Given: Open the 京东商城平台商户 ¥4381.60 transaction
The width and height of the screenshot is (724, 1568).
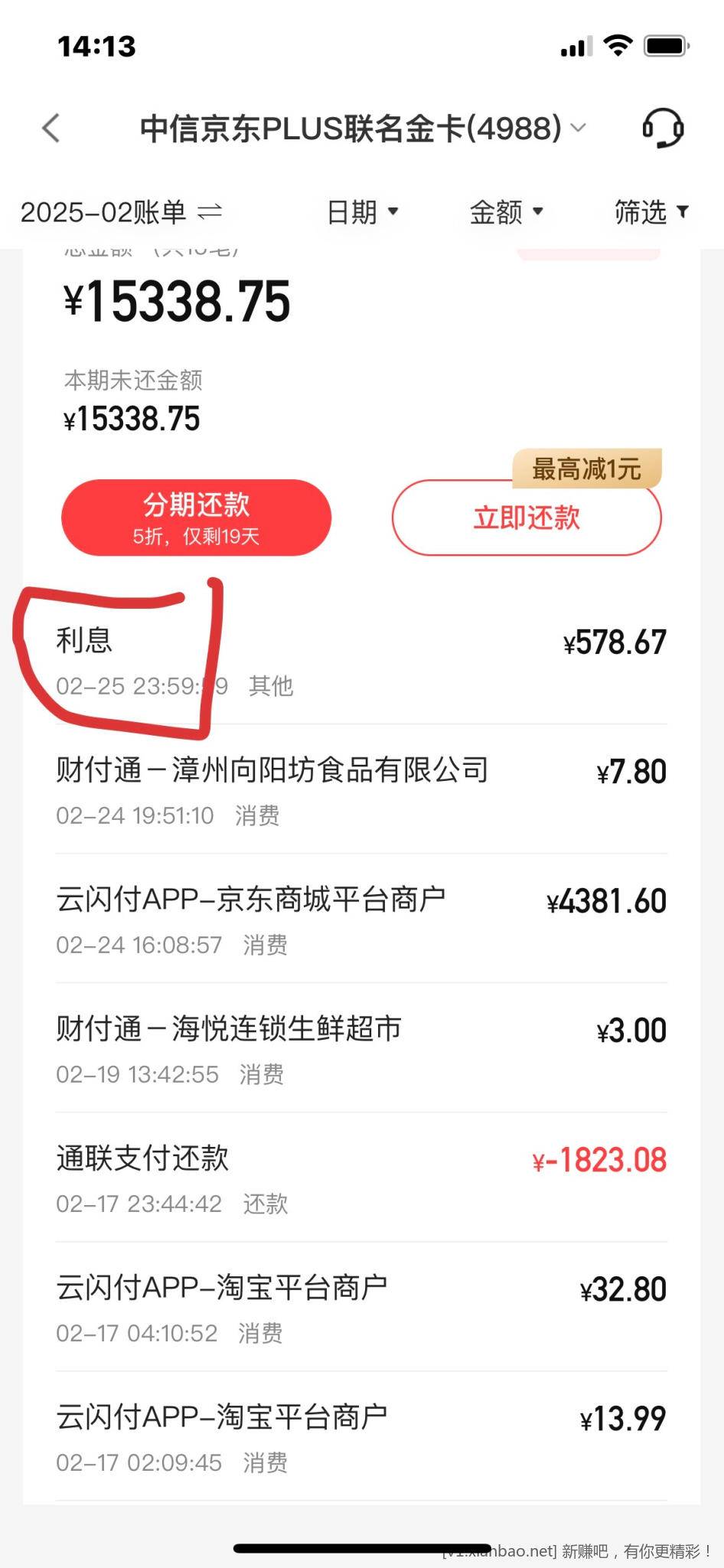Looking at the screenshot, I should pos(361,920).
